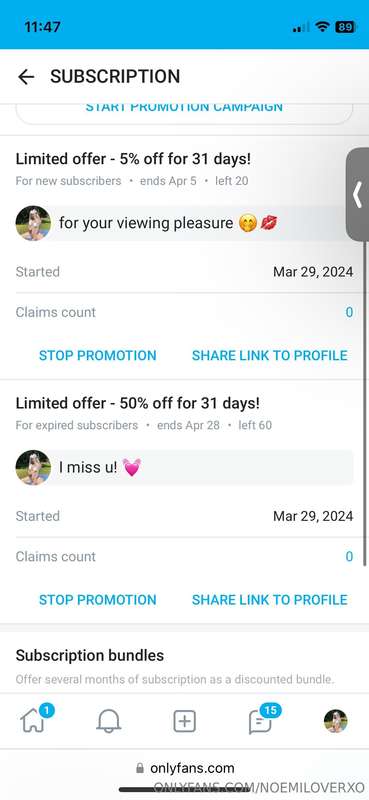Open the notifications bell
This screenshot has width=369, height=800.
[x=109, y=721]
